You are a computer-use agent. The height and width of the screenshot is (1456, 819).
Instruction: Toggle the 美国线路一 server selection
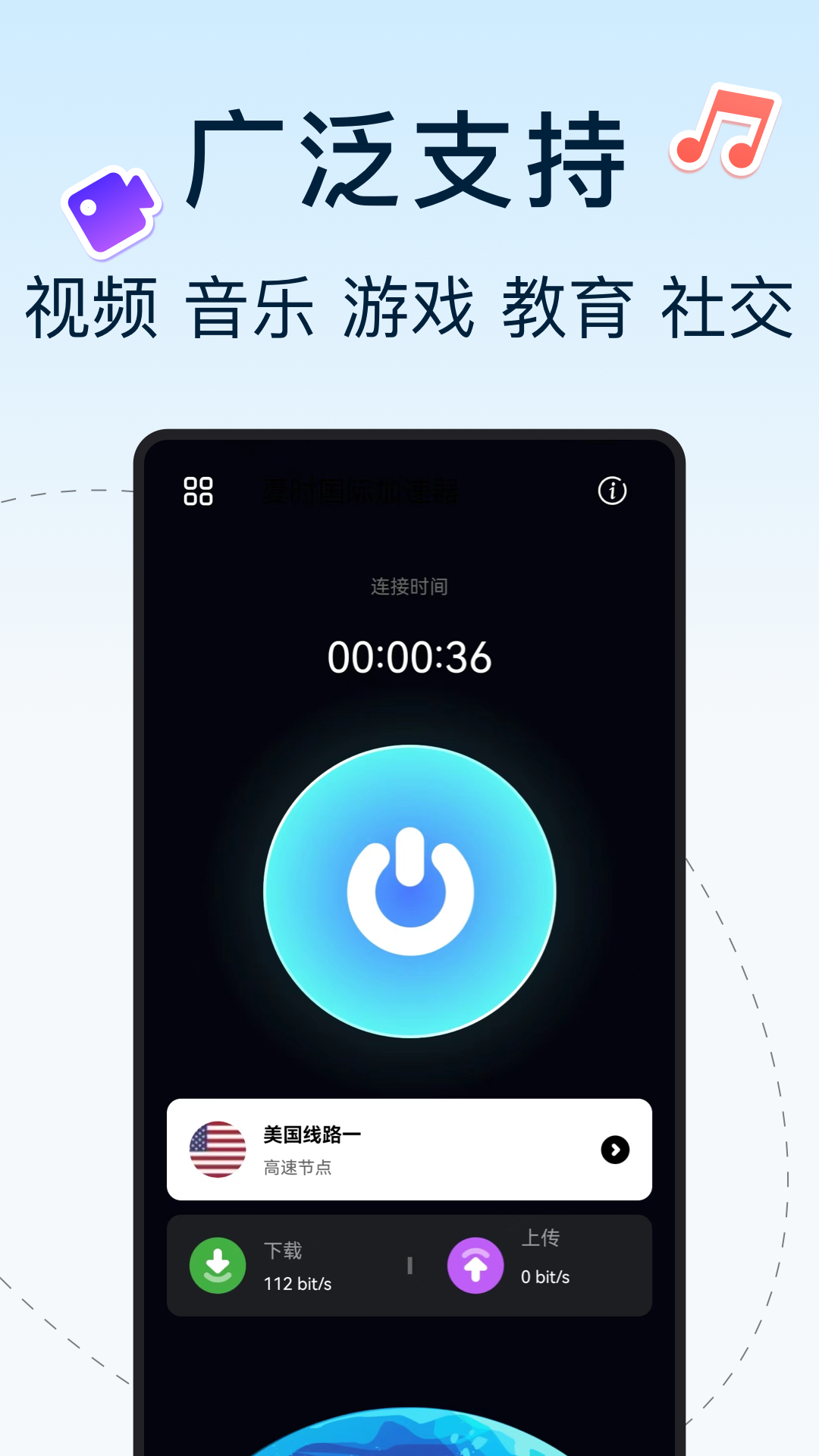[409, 1150]
